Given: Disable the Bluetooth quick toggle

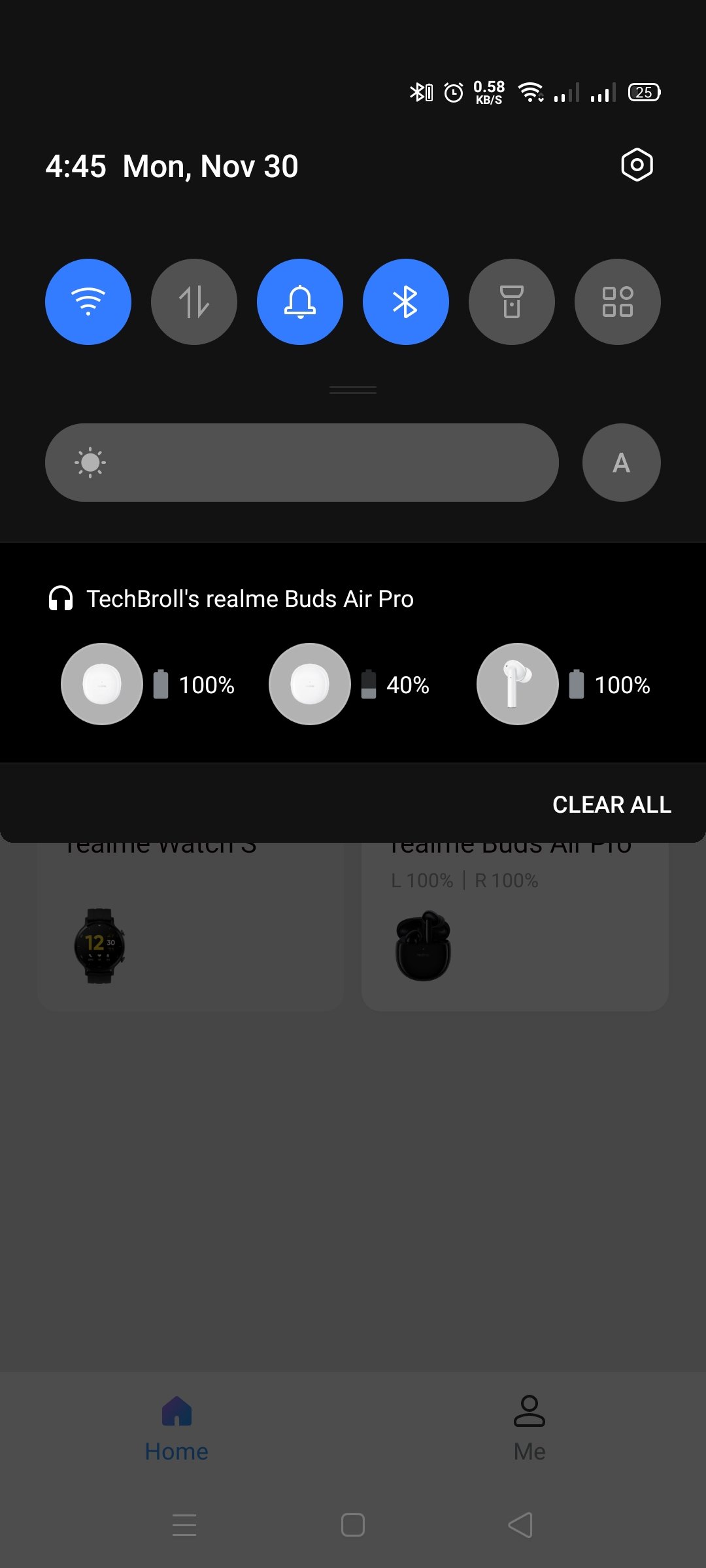Looking at the screenshot, I should 406,302.
